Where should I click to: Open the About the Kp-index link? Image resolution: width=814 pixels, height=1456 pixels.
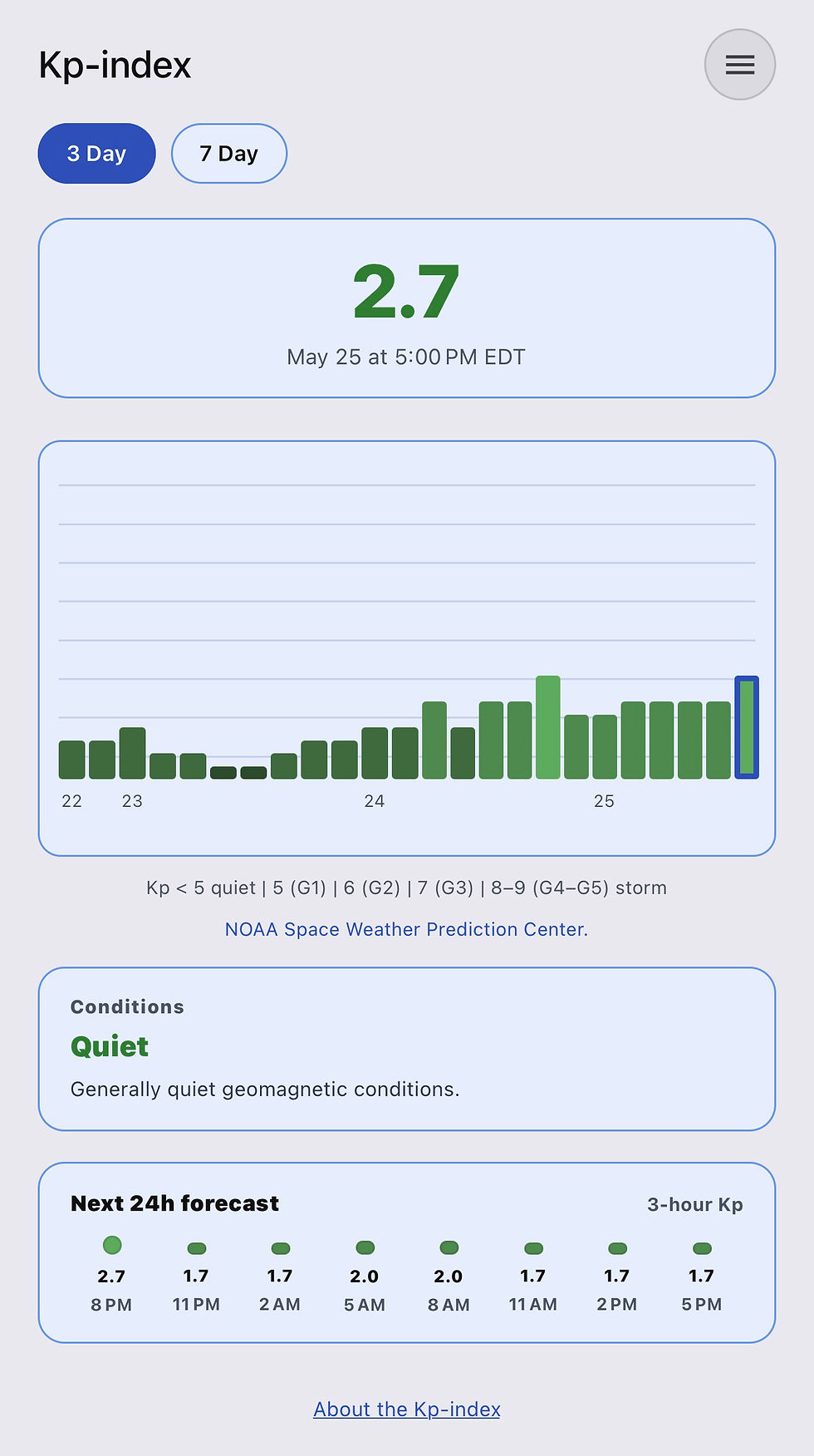(407, 1409)
